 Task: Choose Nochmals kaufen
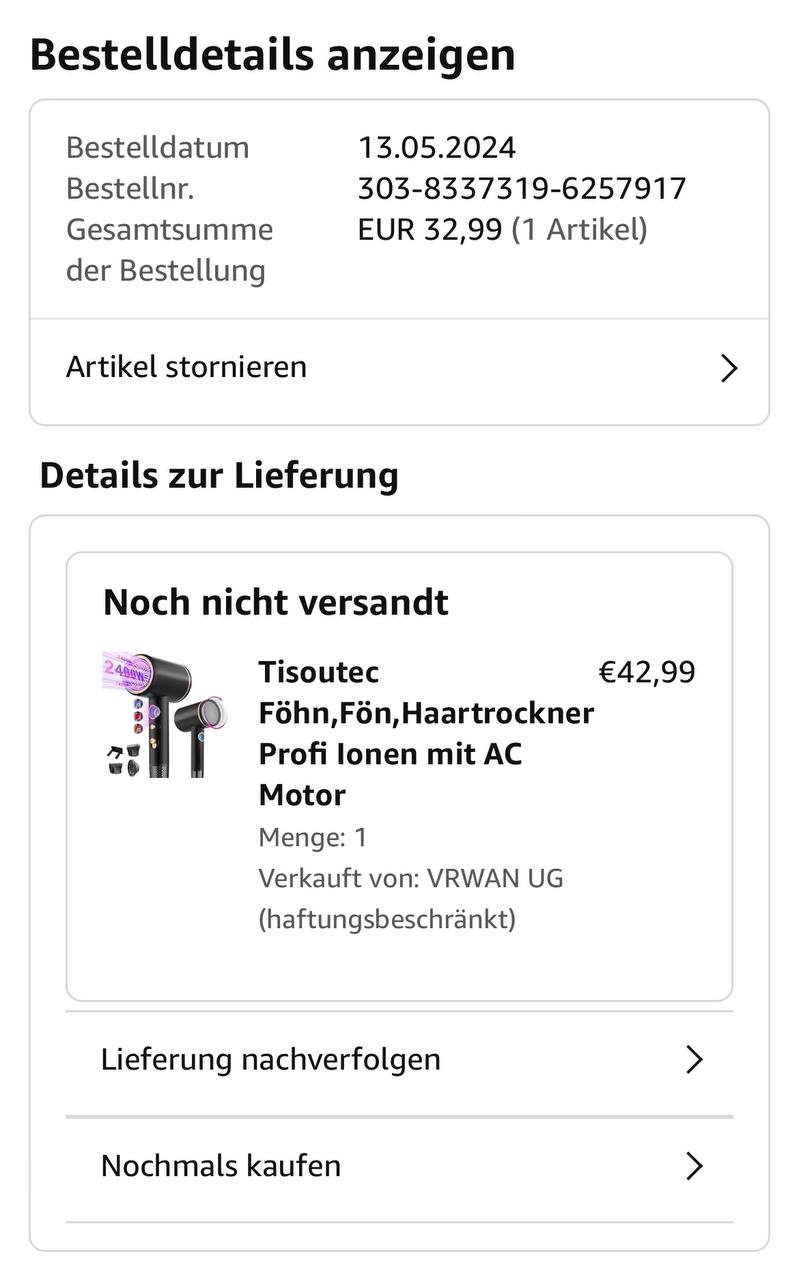(x=399, y=1166)
